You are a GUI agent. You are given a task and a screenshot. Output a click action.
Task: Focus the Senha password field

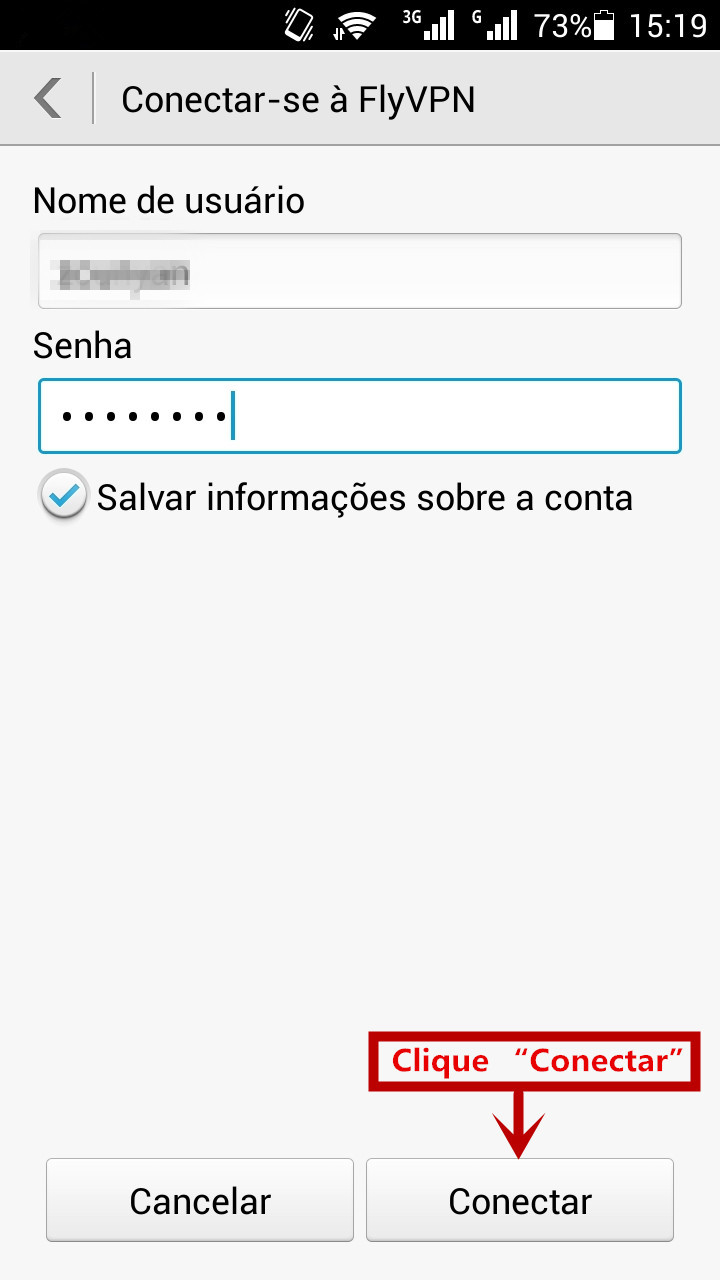point(360,416)
